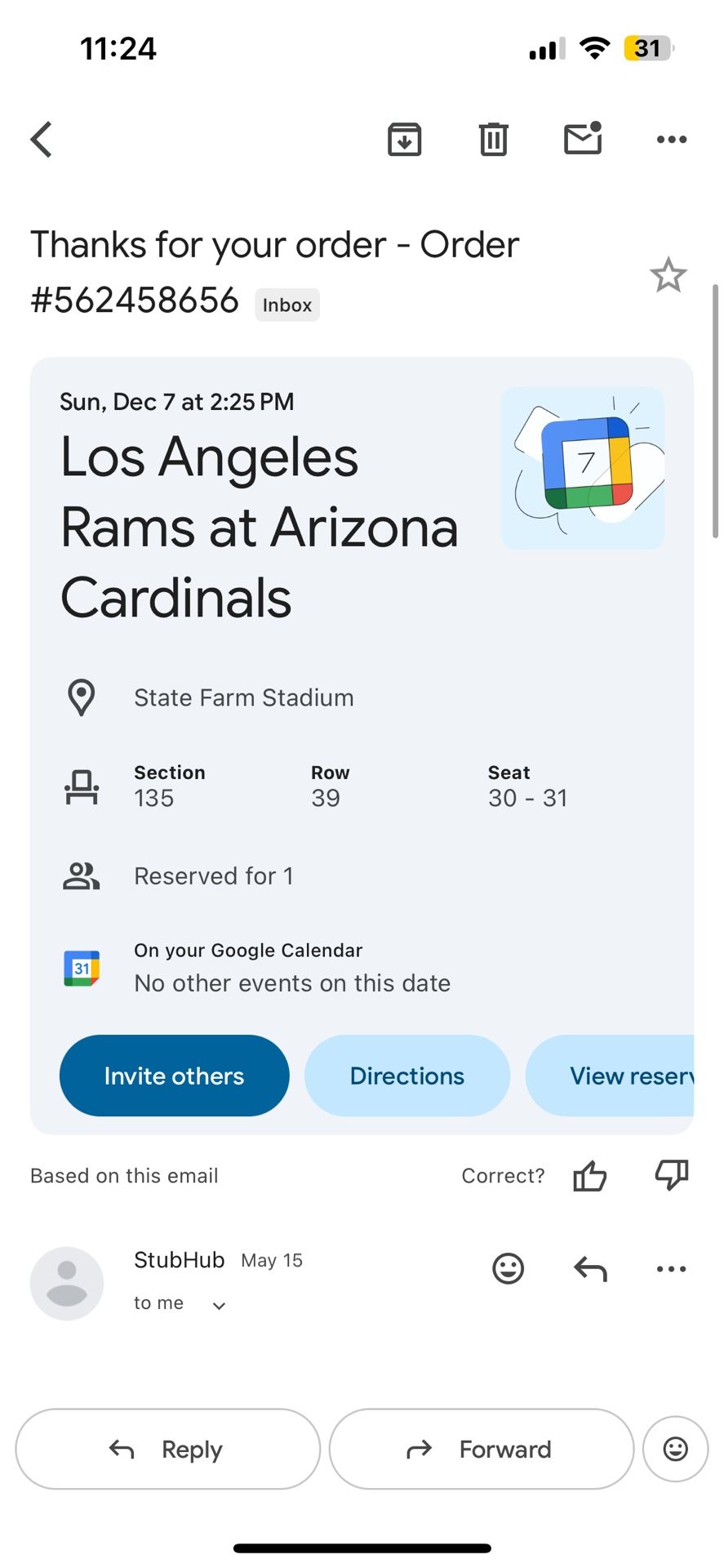Tap the Invite others button
The height and width of the screenshot is (1568, 724).
click(174, 1076)
